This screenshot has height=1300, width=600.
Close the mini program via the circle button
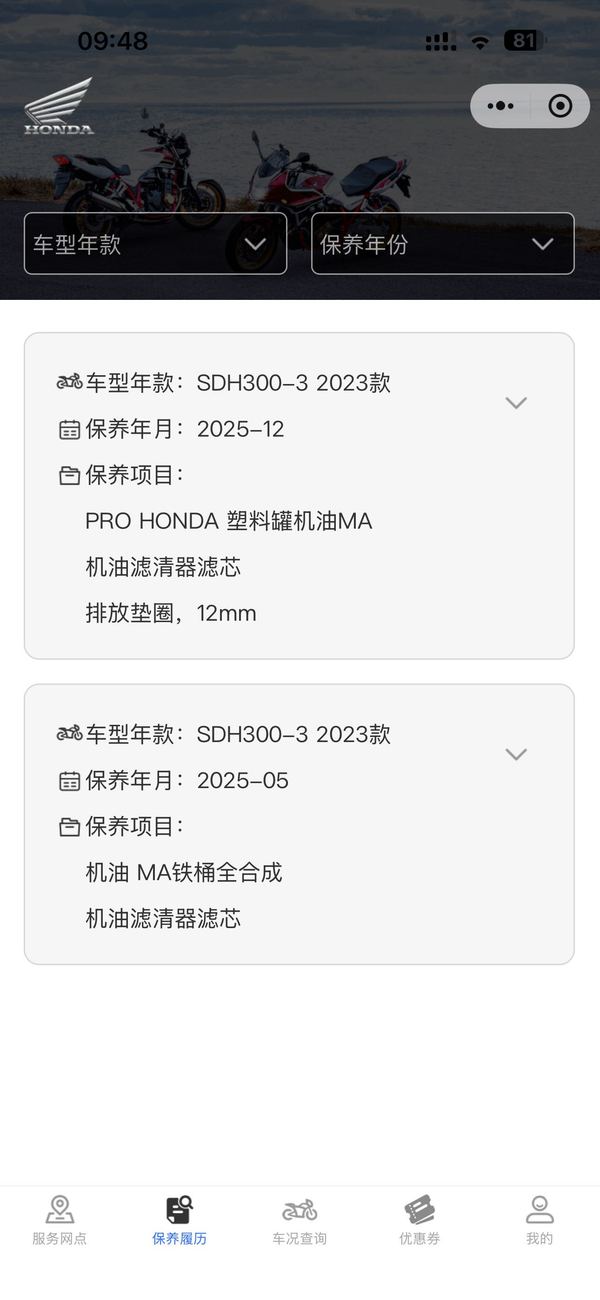click(x=560, y=106)
